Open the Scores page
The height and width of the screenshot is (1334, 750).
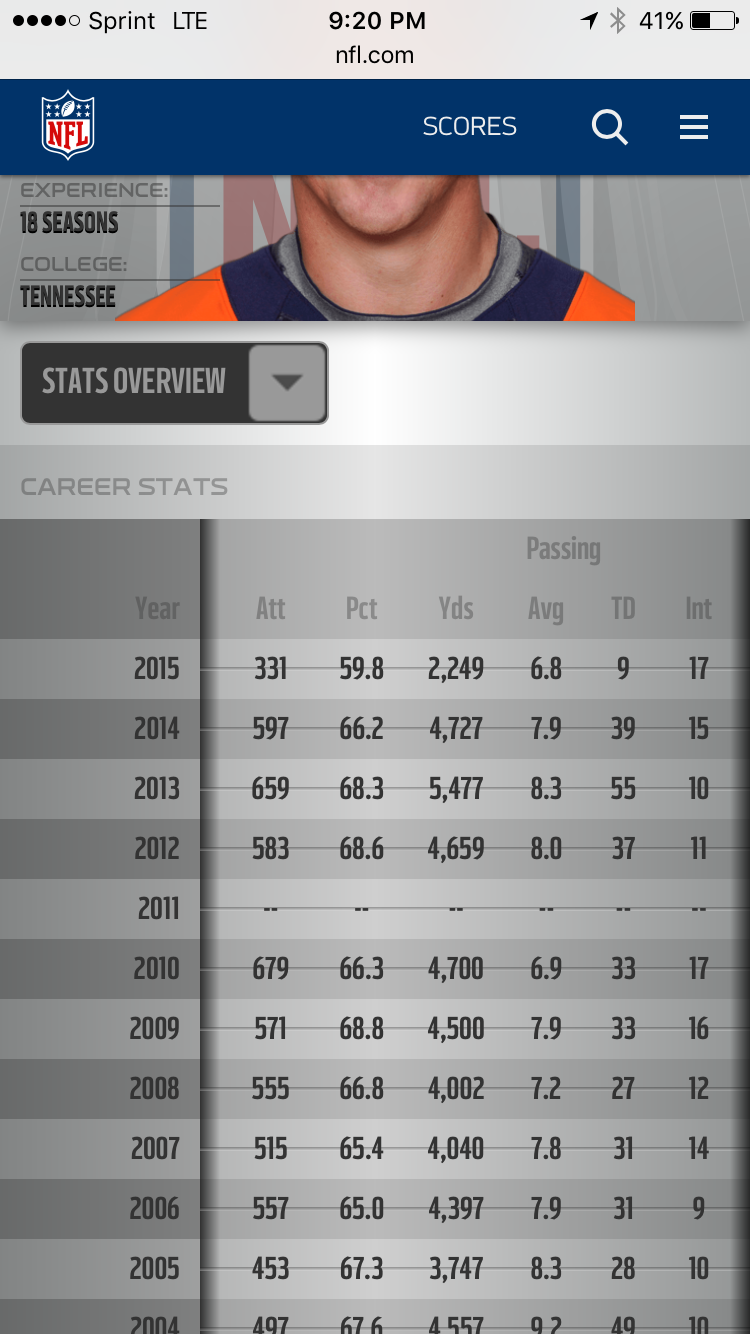469,127
